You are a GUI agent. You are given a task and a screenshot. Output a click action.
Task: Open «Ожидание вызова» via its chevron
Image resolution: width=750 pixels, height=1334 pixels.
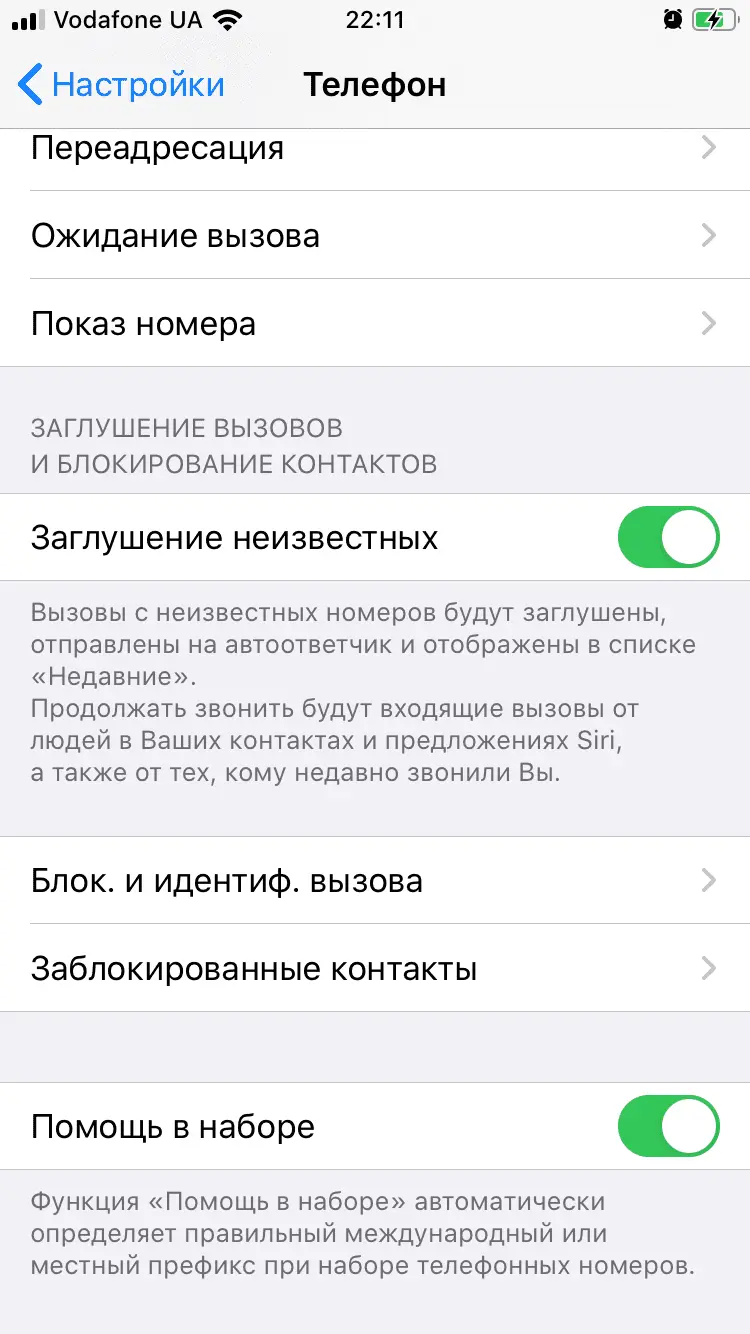pyautogui.click(x=710, y=235)
